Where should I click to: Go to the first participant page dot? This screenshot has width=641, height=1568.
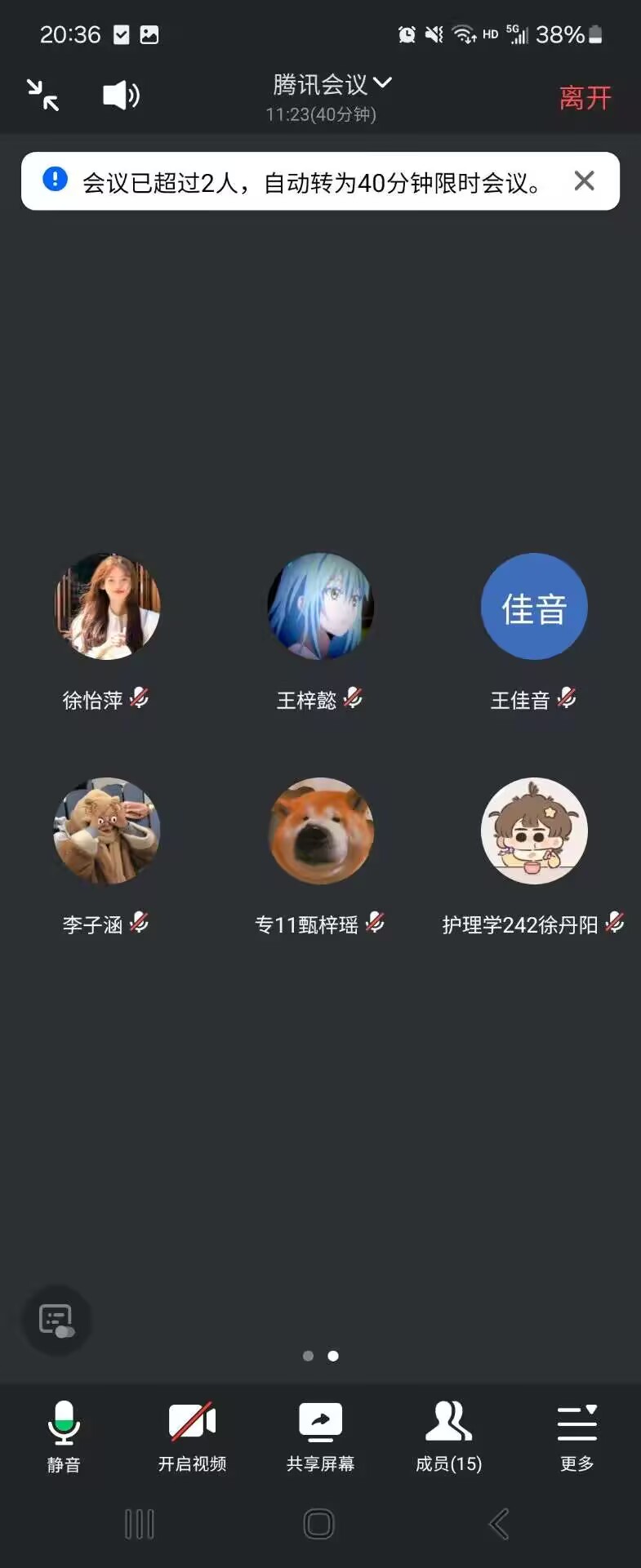(308, 1356)
